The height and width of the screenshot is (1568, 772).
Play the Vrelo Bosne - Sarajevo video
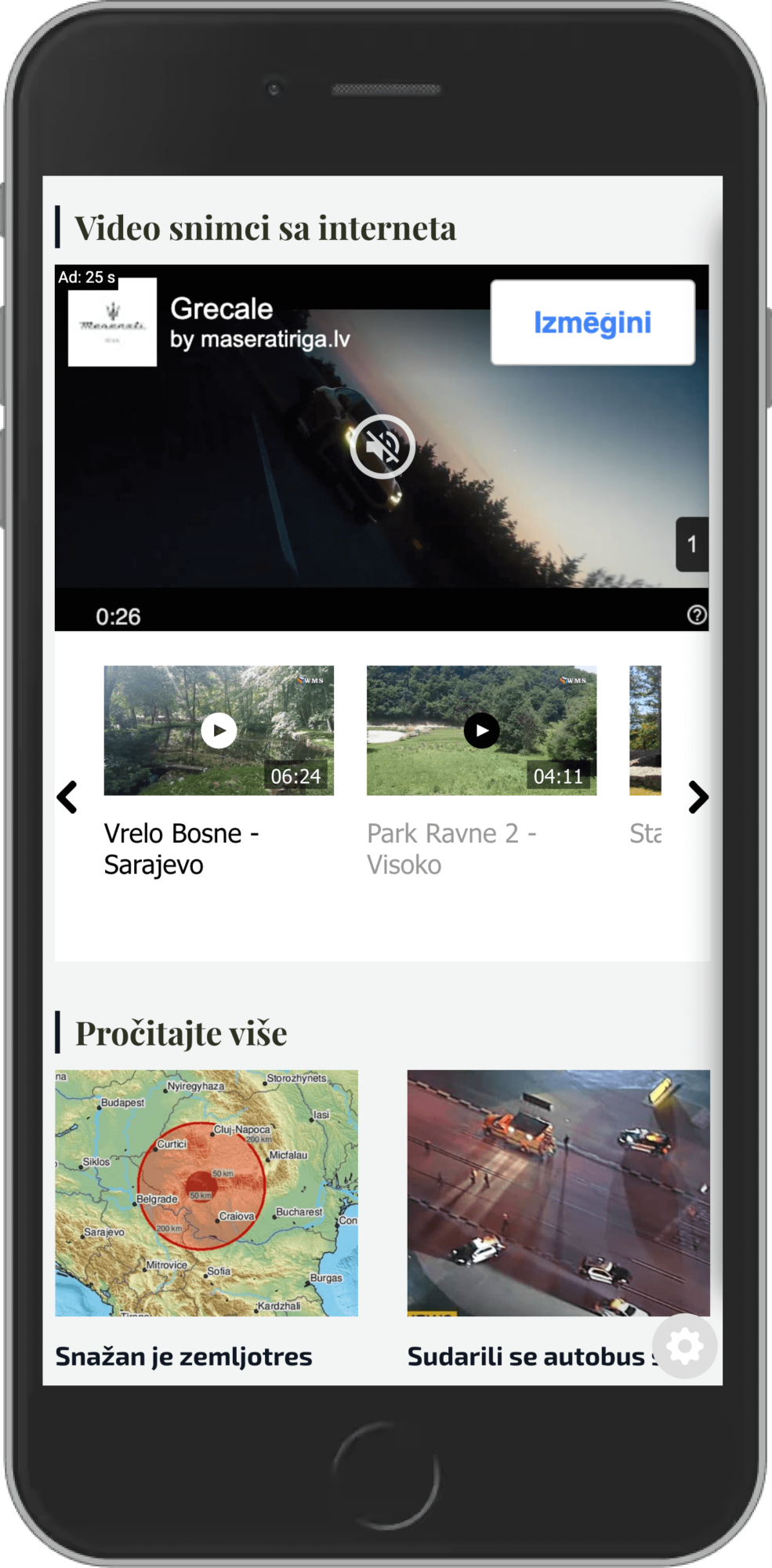pos(219,731)
